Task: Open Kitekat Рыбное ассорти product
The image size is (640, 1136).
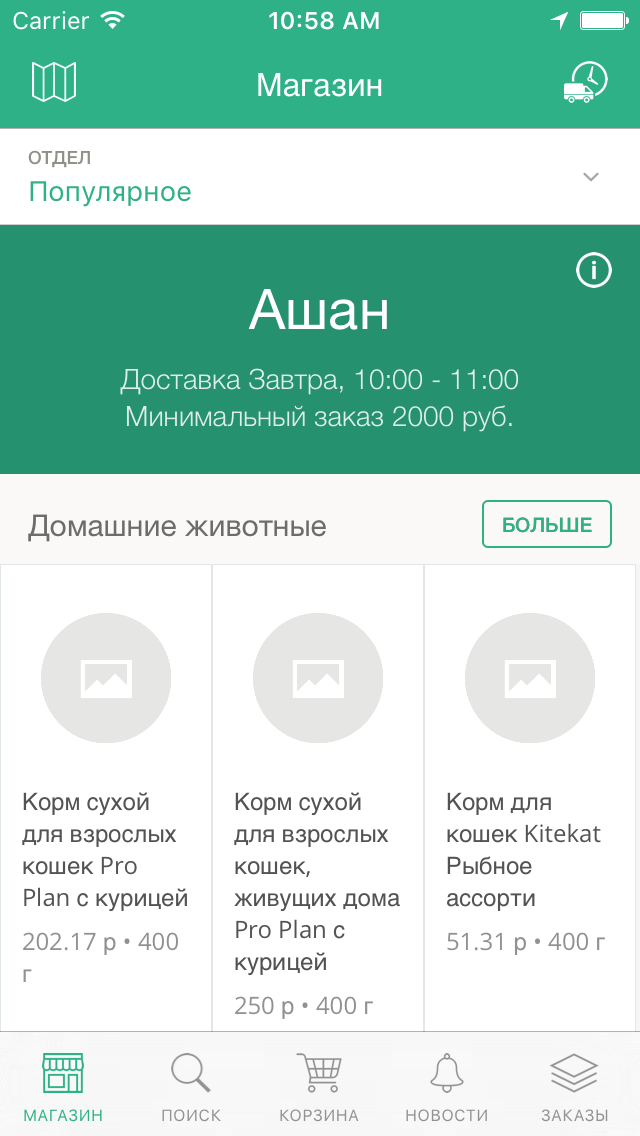Action: [x=530, y=798]
